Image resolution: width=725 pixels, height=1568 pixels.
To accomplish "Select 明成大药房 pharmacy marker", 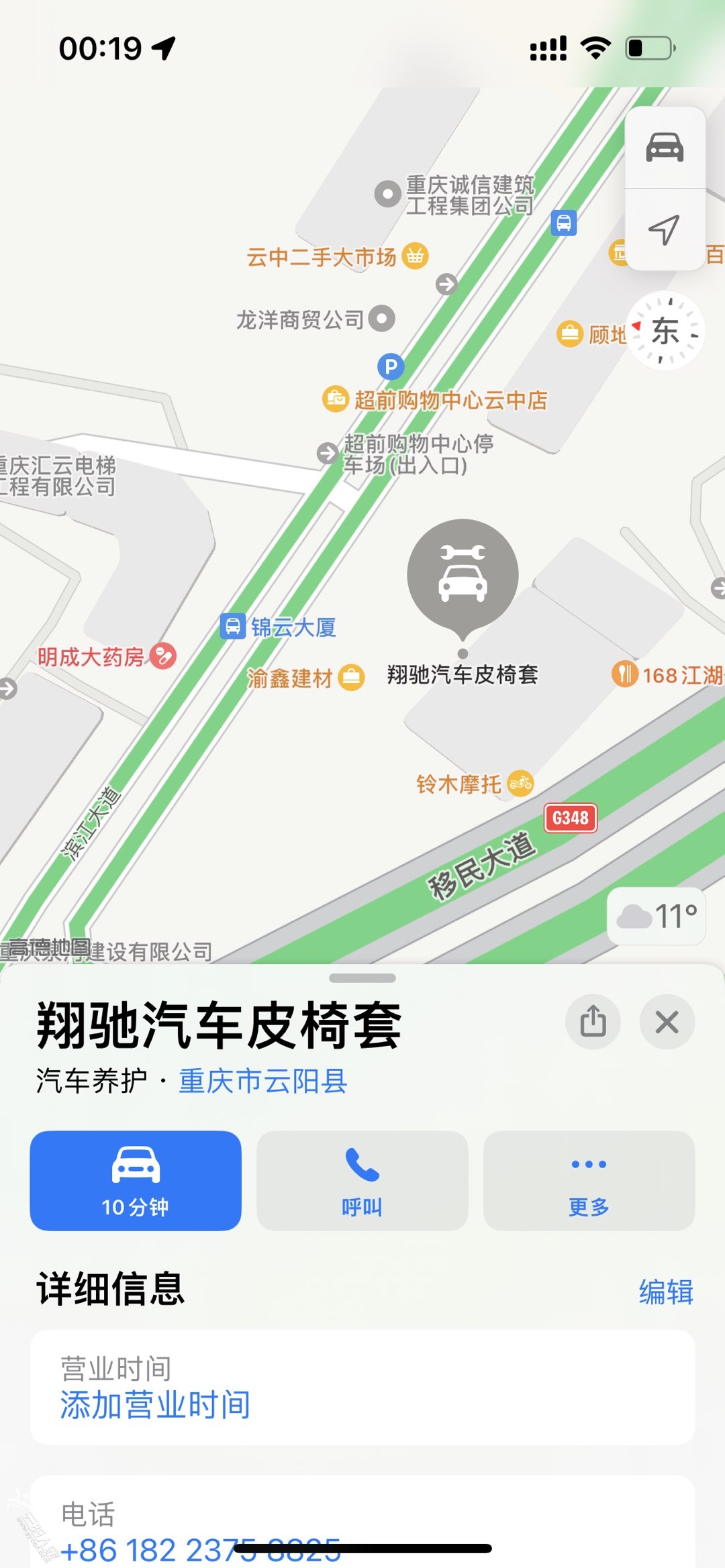I will pyautogui.click(x=162, y=656).
